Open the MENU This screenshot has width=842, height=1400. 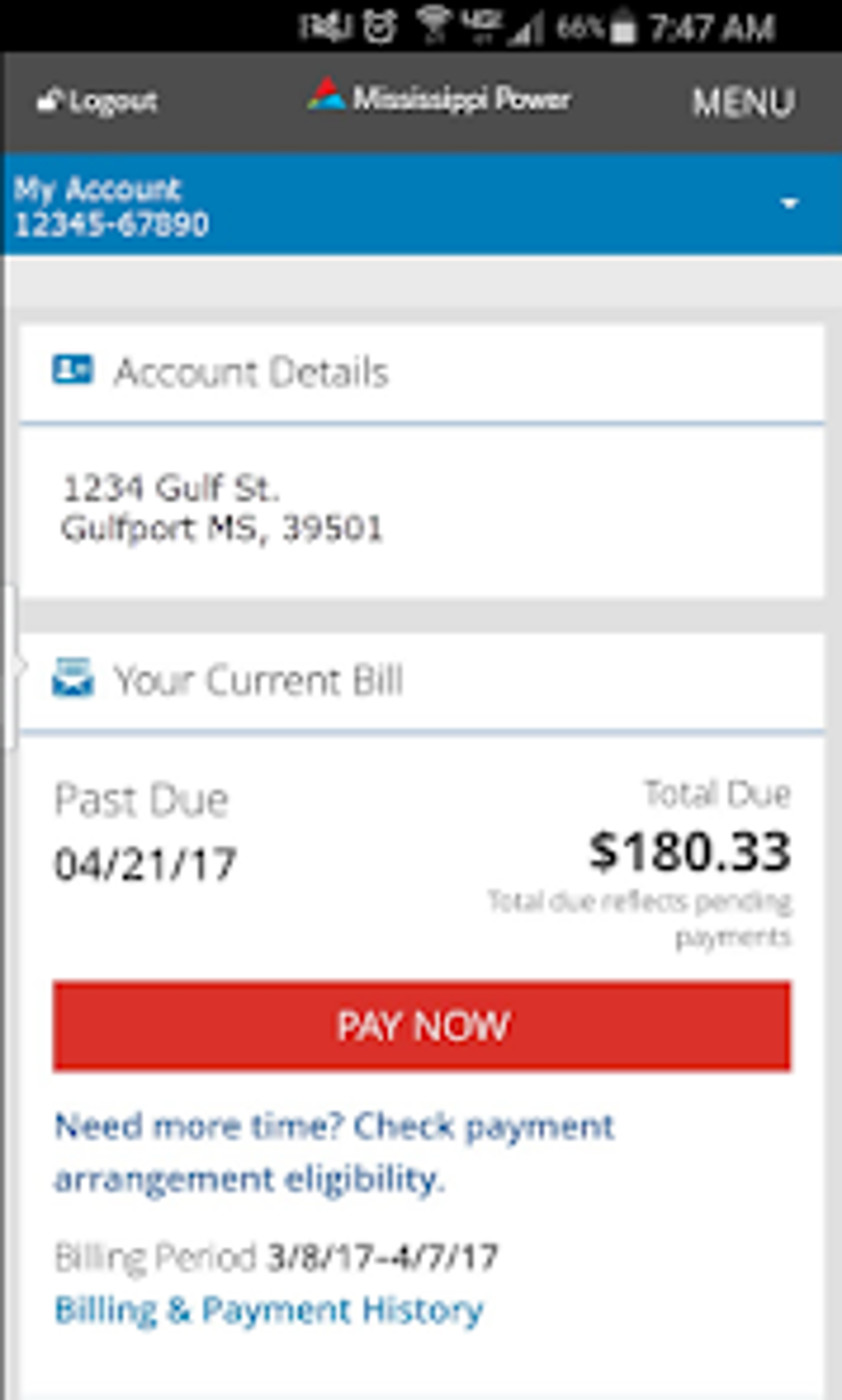click(743, 102)
